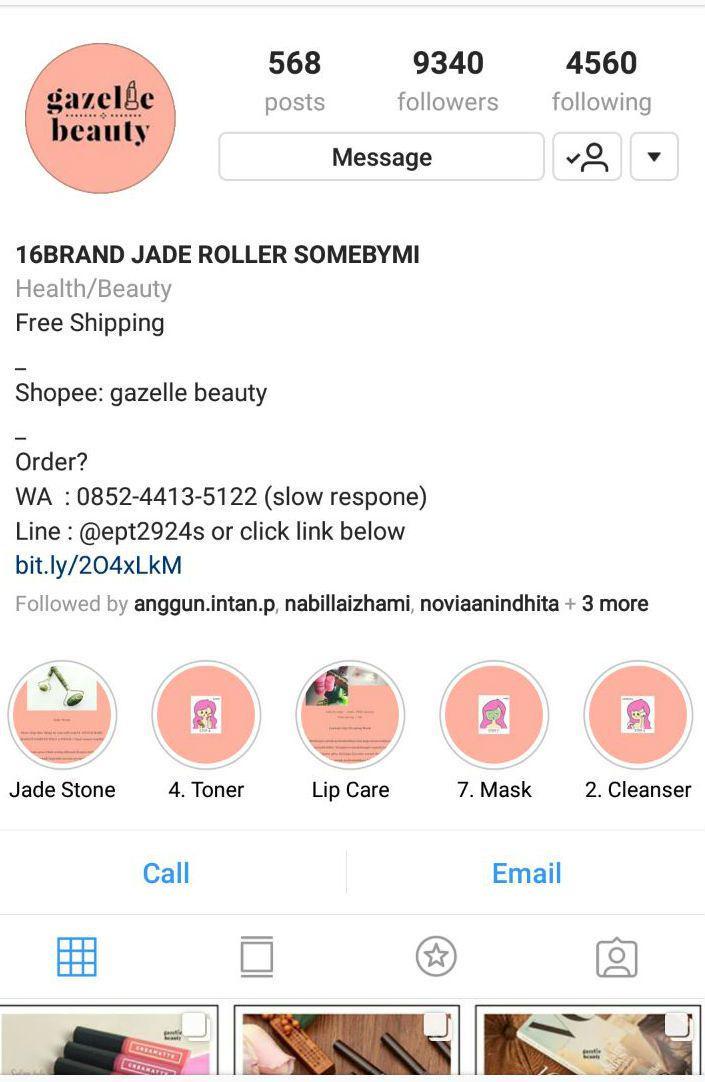View the Jade Stone story highlight
This screenshot has height=1082, width=705.
(x=62, y=715)
